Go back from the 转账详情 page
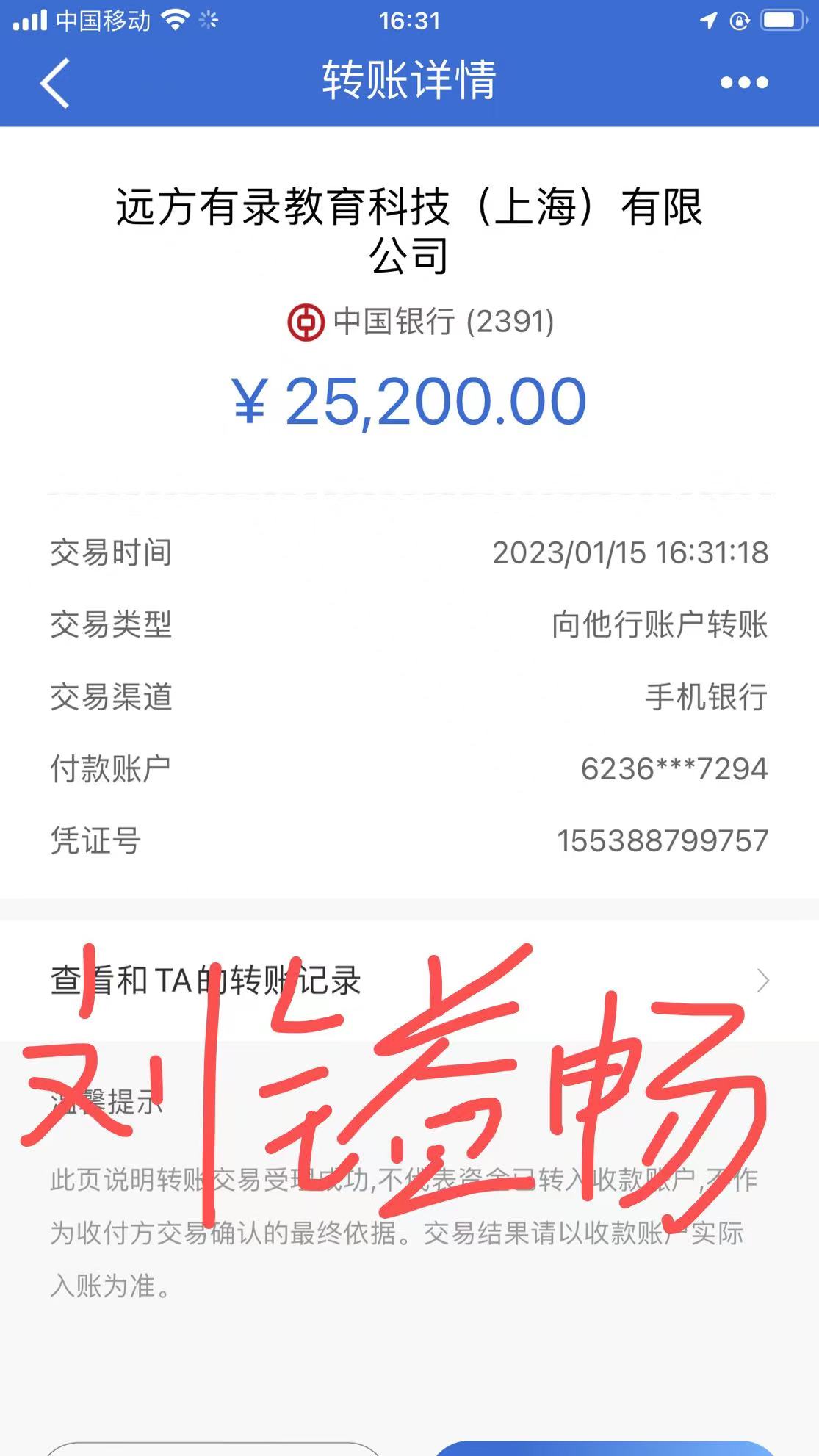 55,82
